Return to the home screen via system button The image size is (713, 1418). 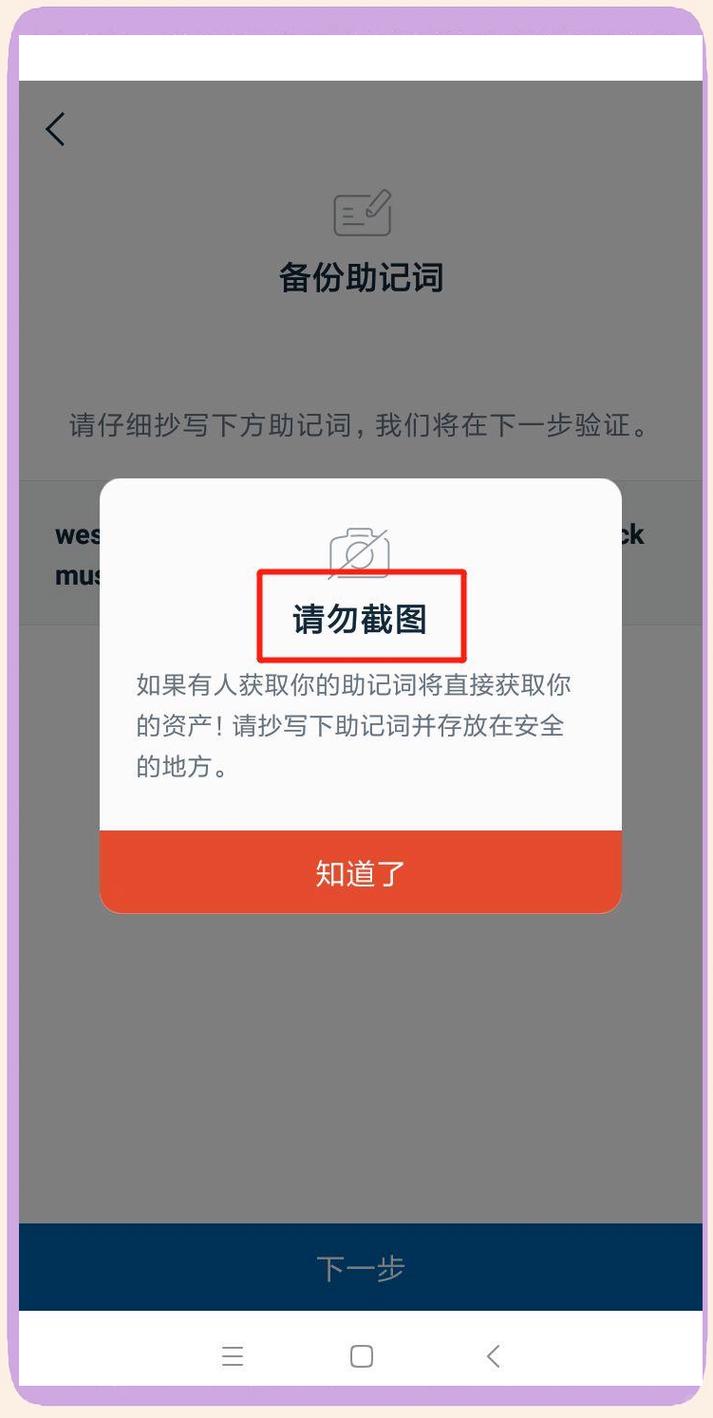[361, 1356]
